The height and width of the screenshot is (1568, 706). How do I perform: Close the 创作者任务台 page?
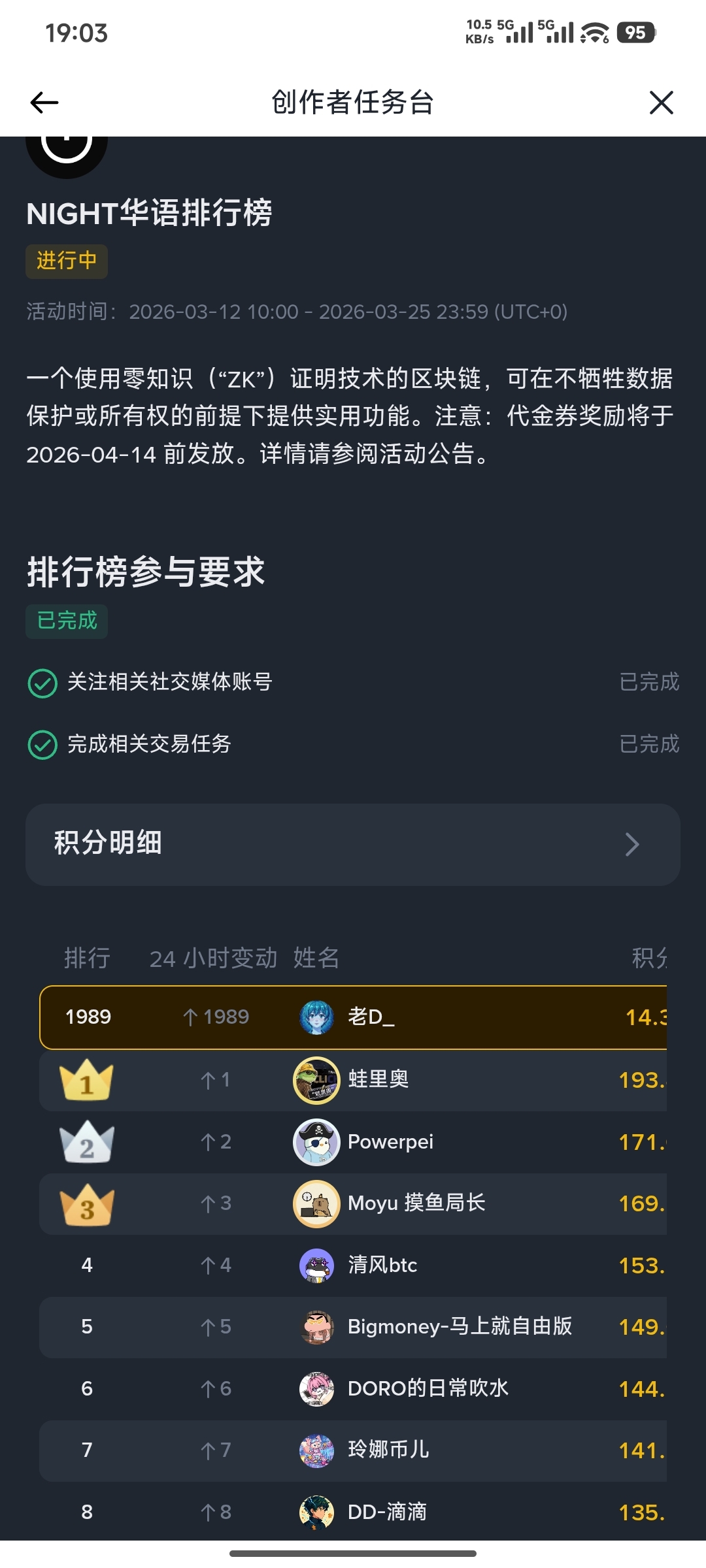(x=661, y=103)
